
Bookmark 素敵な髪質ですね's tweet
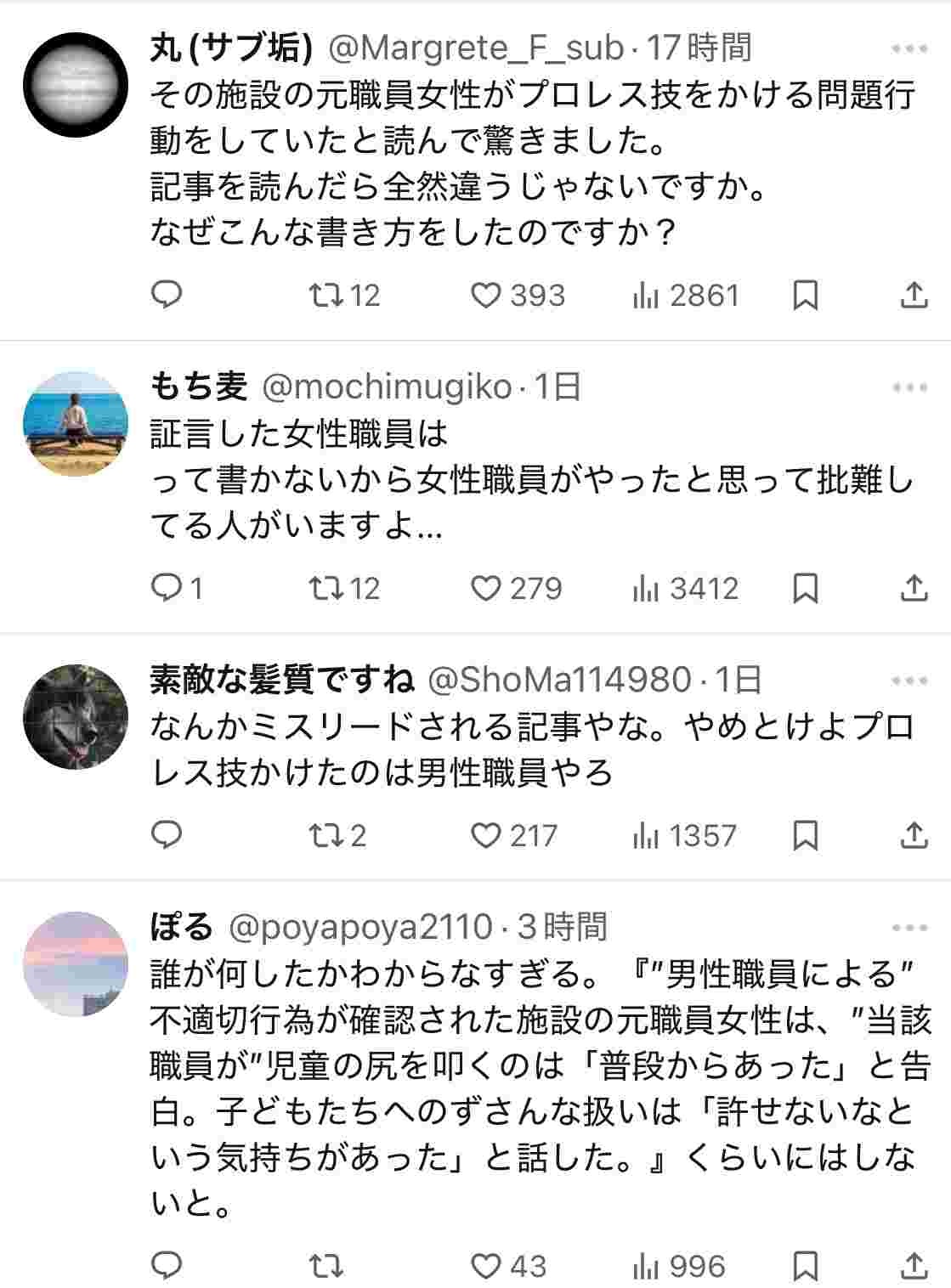pos(805,836)
